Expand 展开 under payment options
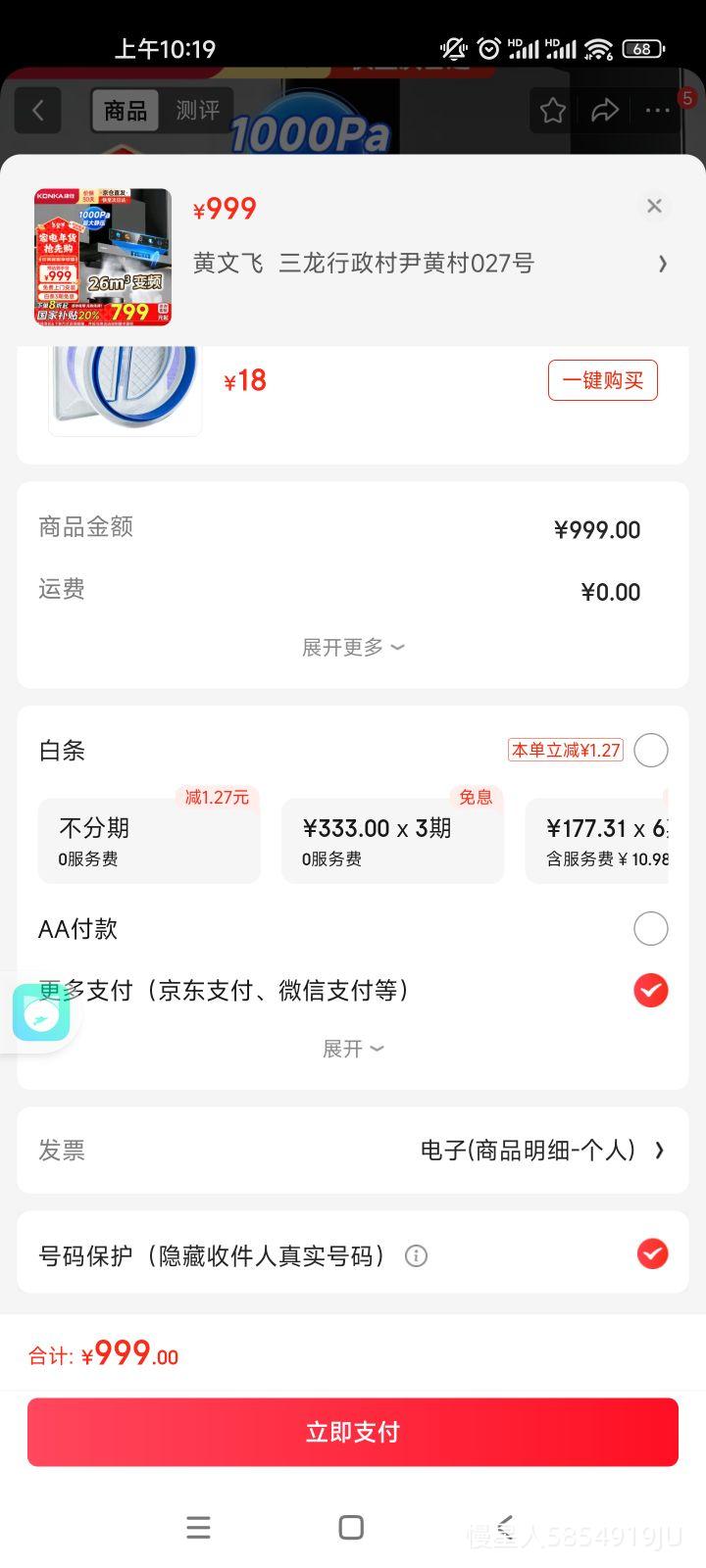706x1568 pixels. pos(353,1049)
